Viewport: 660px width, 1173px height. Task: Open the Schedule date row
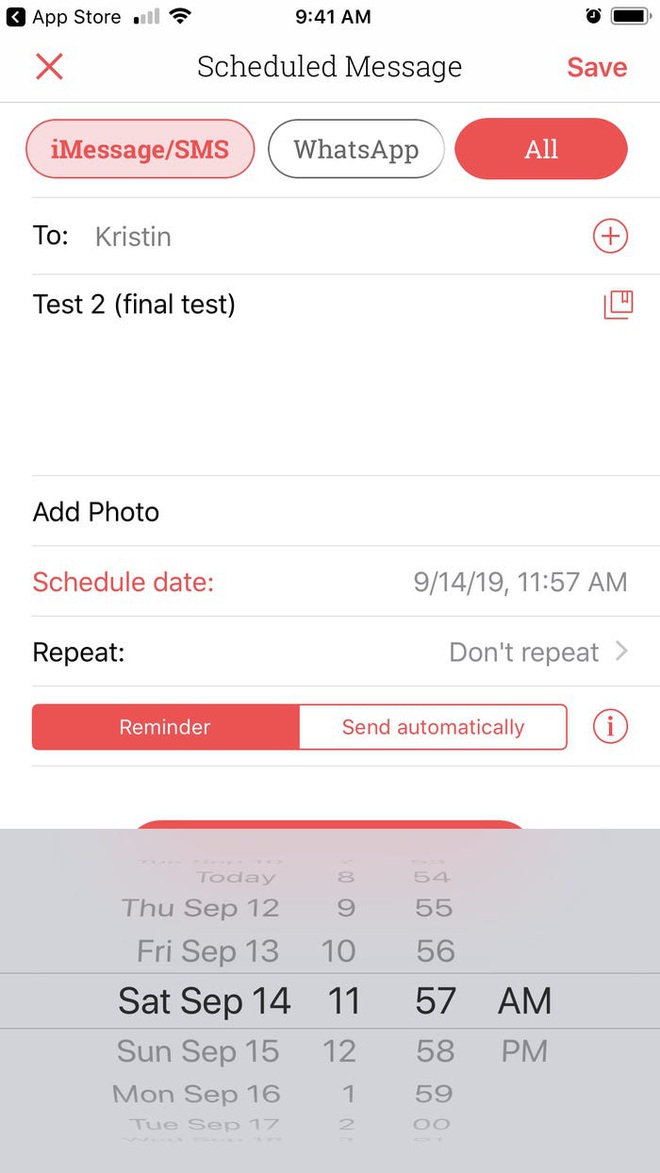tap(330, 582)
